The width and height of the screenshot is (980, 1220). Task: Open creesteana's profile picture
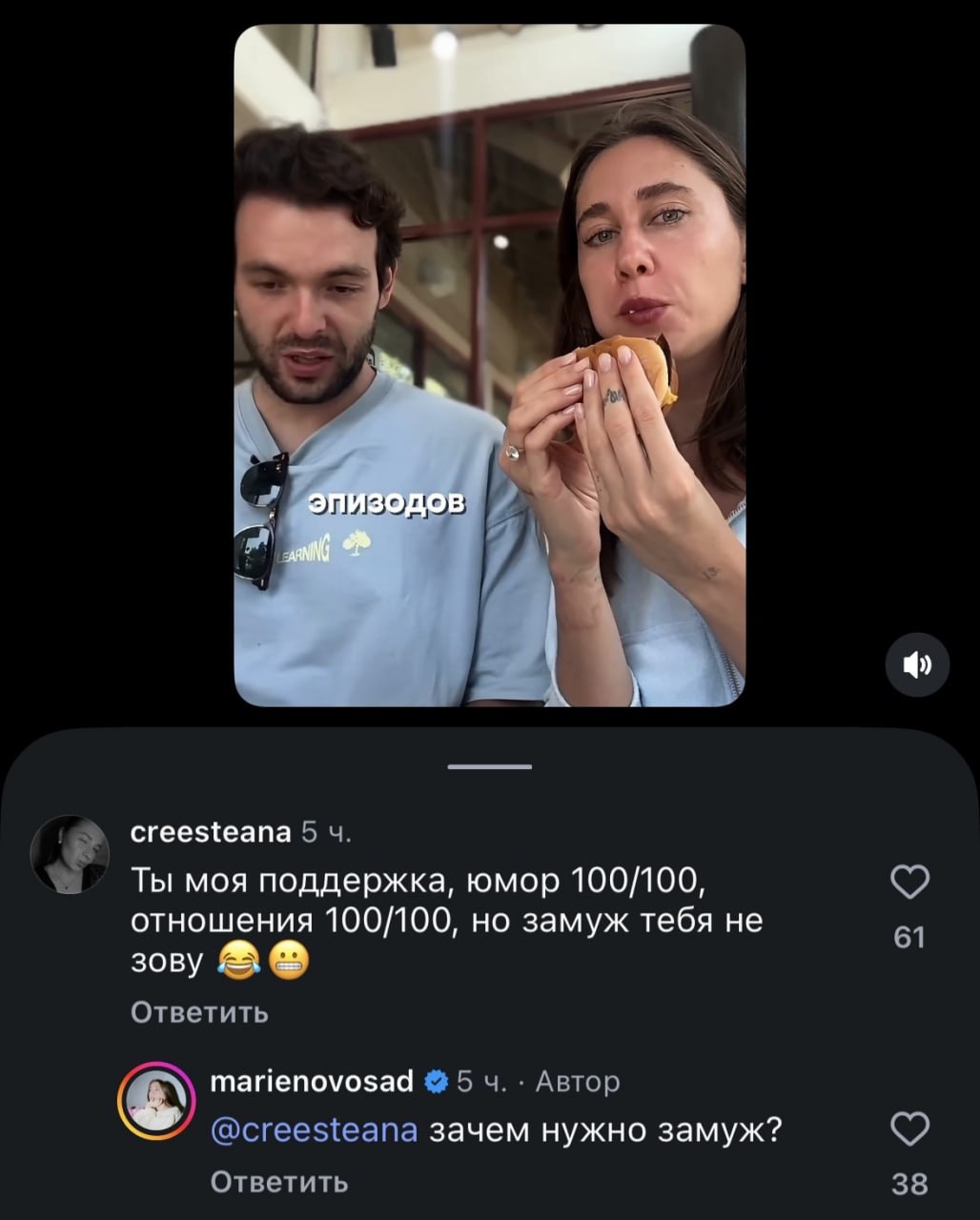[x=71, y=854]
